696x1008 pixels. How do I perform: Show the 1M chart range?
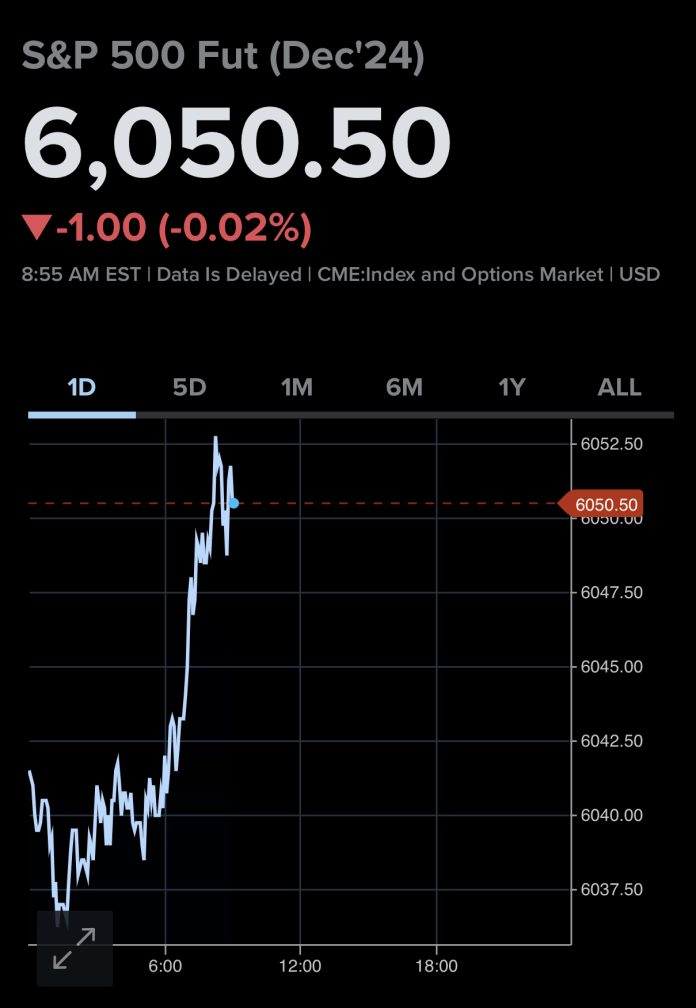(x=297, y=387)
